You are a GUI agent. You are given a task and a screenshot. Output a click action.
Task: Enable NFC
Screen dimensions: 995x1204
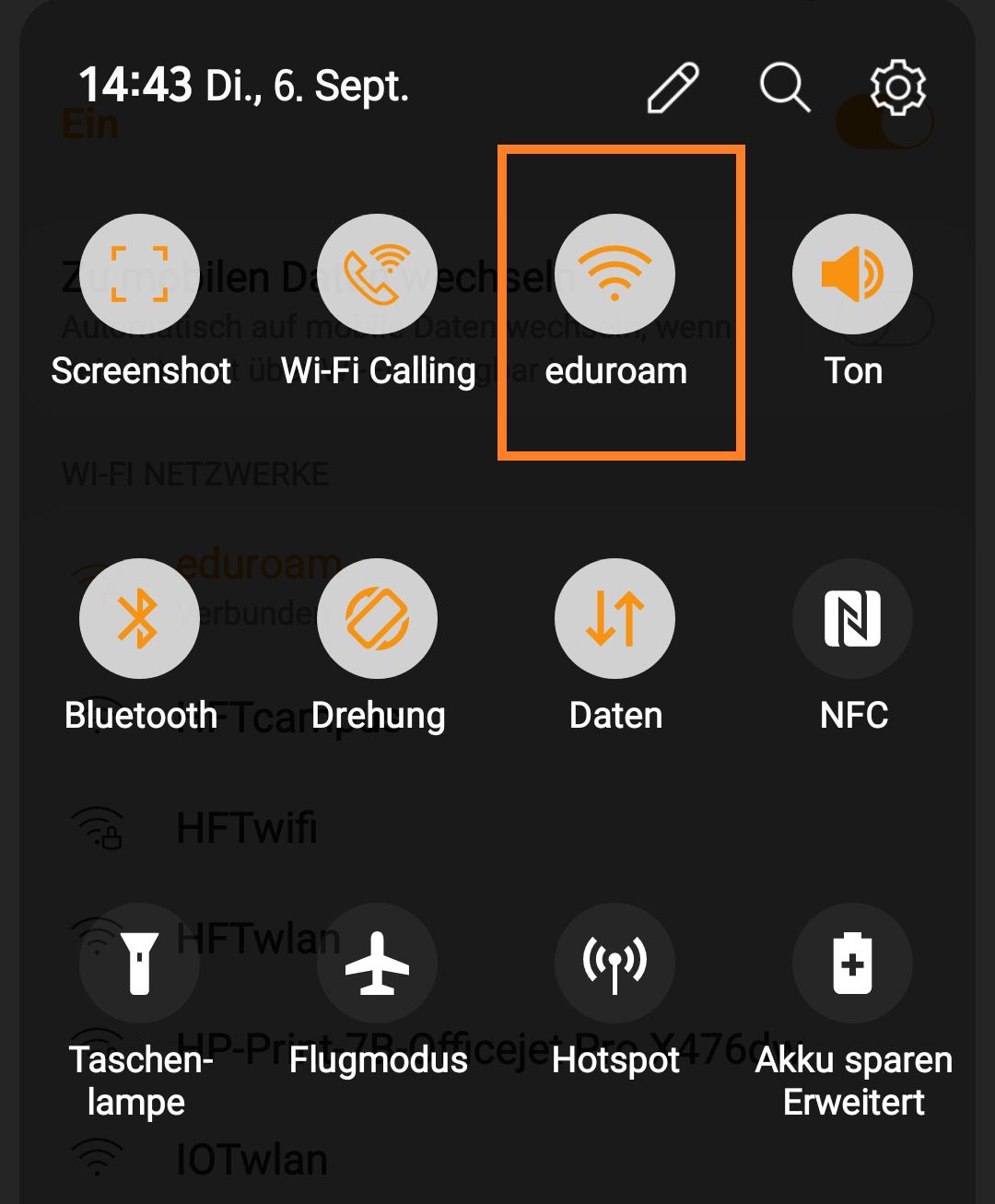(853, 618)
